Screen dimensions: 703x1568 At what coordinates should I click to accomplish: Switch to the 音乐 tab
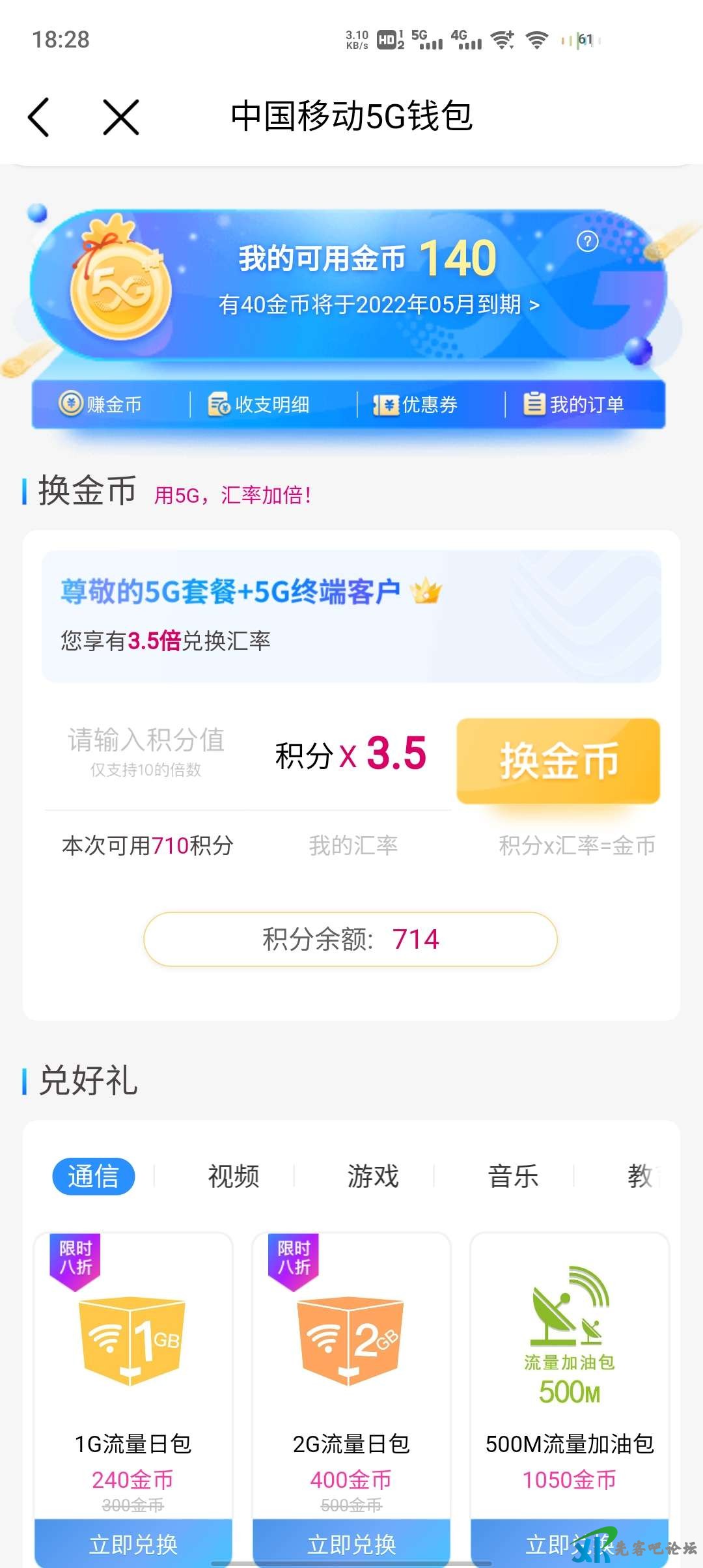tap(513, 1176)
